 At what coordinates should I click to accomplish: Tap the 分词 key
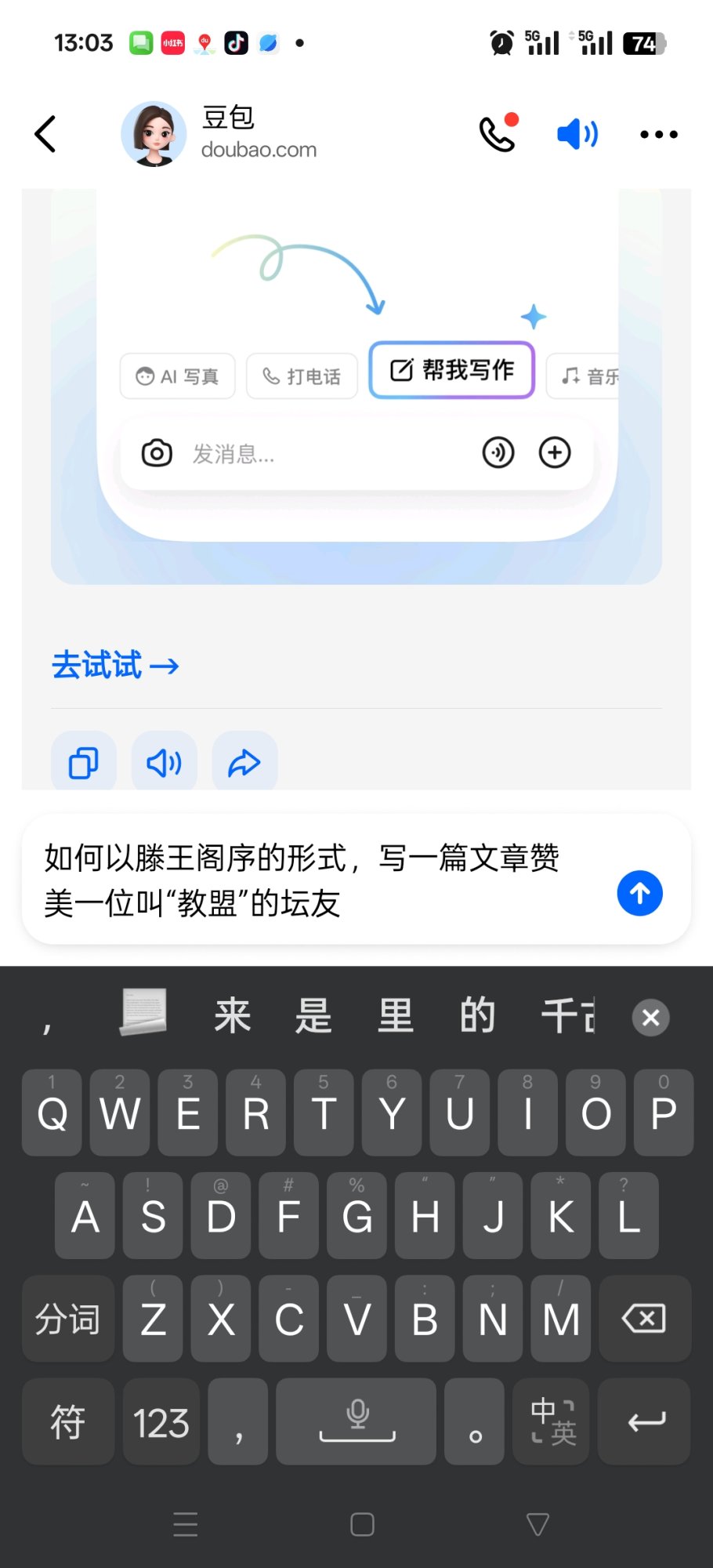[67, 1319]
